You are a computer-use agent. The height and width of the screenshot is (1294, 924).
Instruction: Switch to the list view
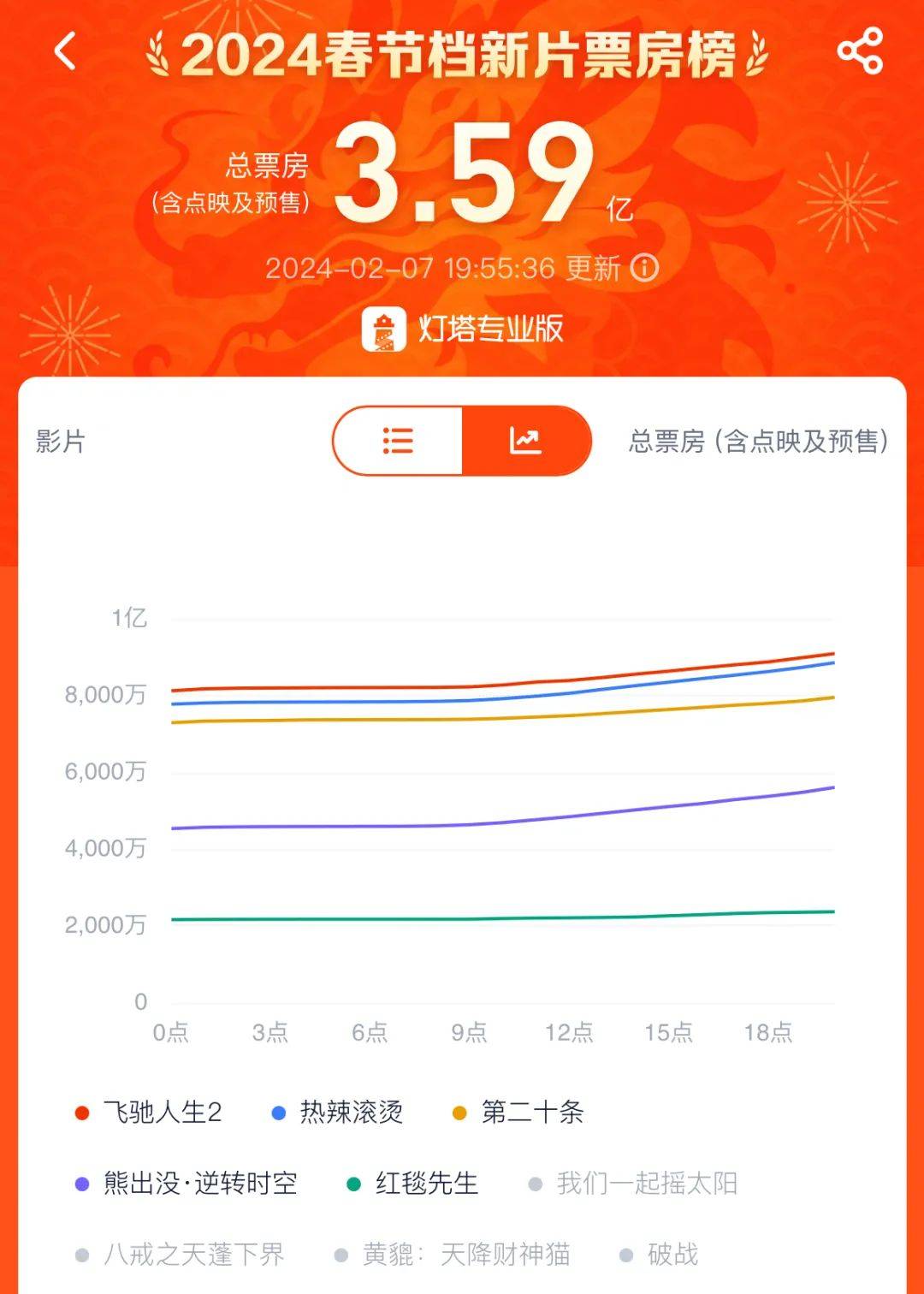pos(398,441)
